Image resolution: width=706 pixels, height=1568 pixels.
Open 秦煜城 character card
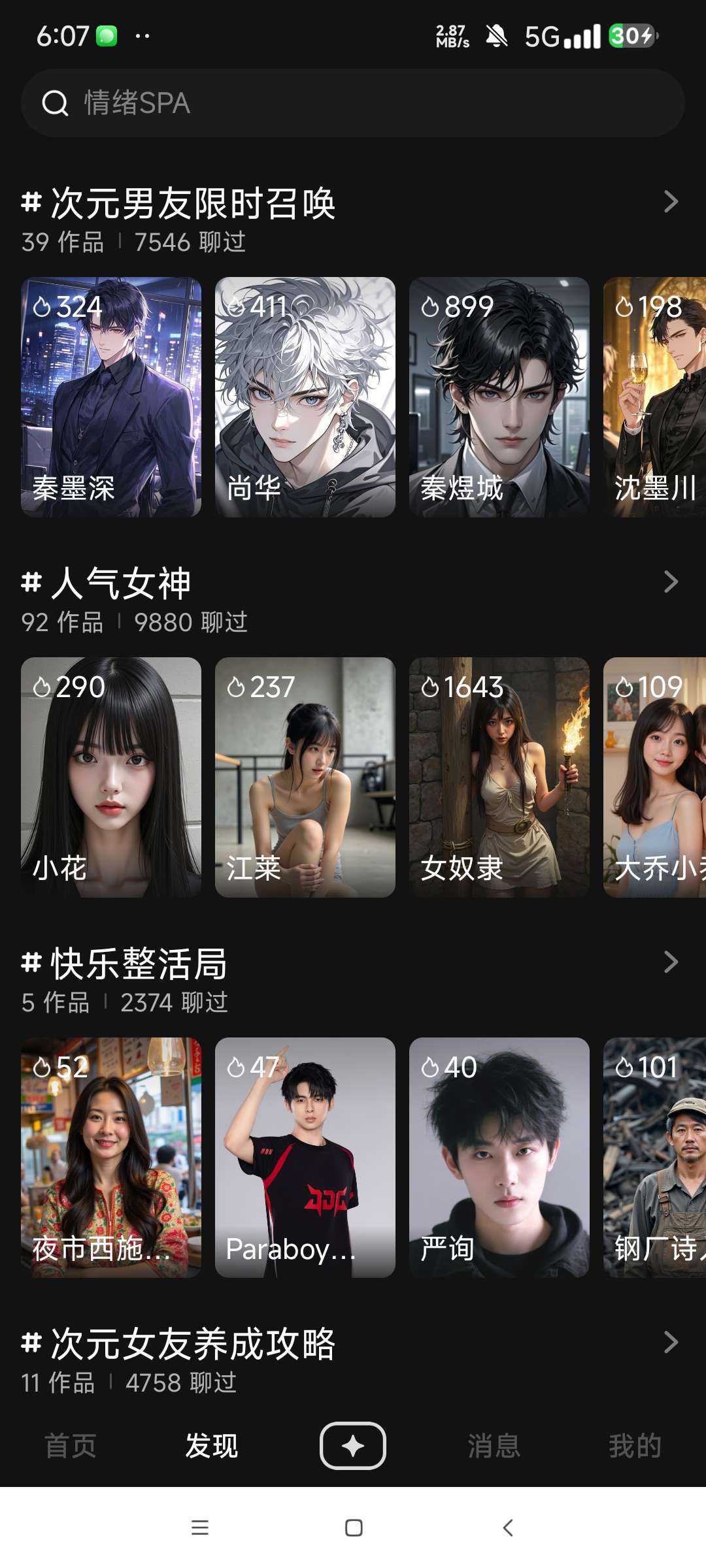coord(499,397)
